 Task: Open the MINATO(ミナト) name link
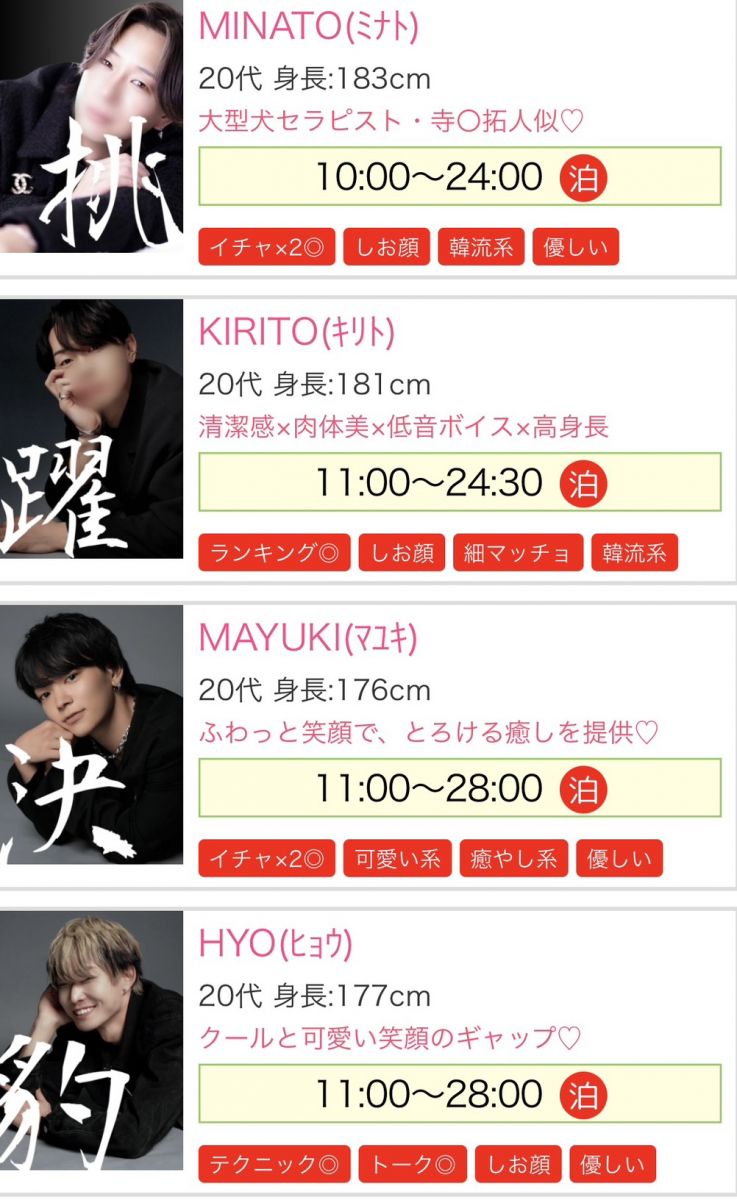pyautogui.click(x=309, y=26)
